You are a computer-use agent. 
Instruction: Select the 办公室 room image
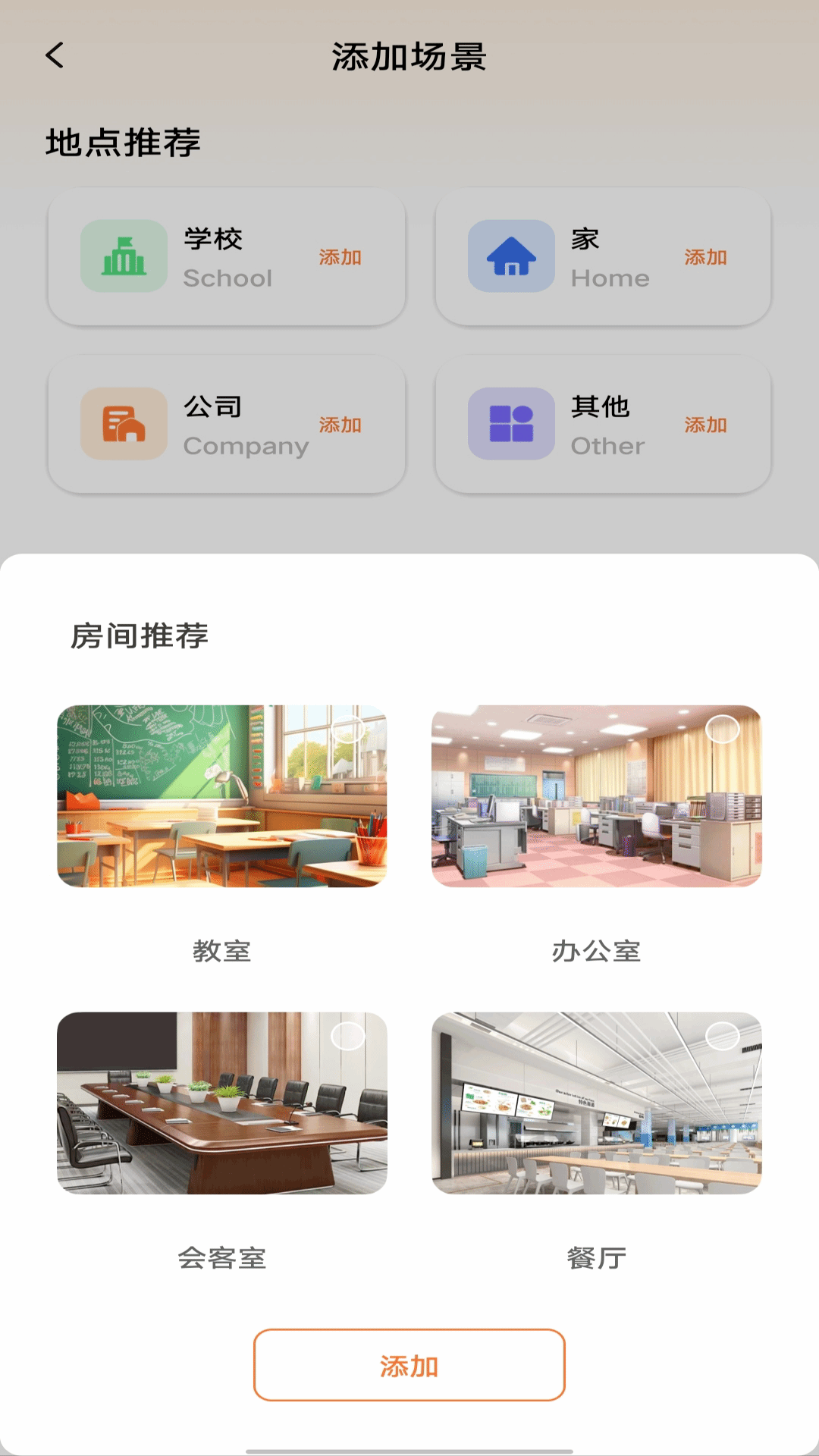click(597, 796)
